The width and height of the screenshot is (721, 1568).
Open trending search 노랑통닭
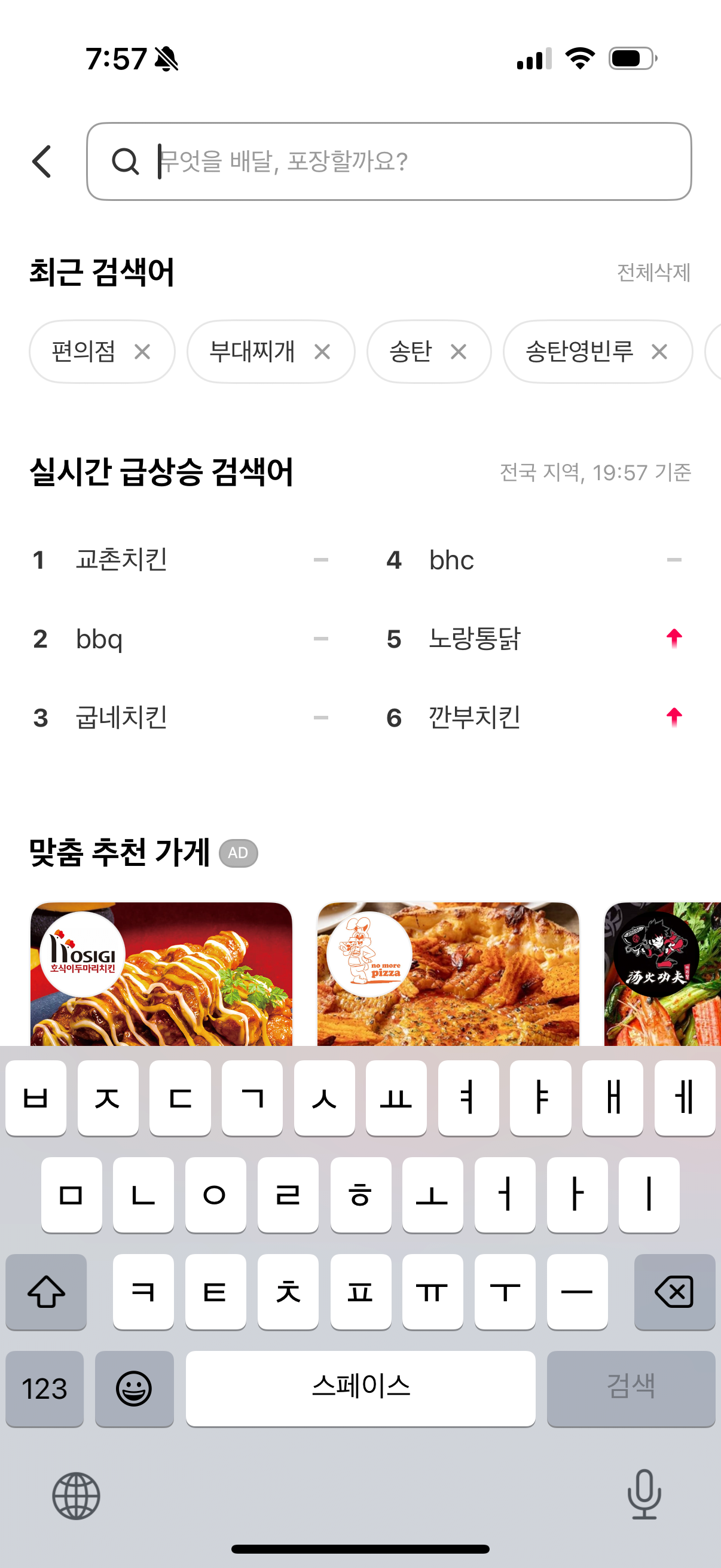(475, 639)
